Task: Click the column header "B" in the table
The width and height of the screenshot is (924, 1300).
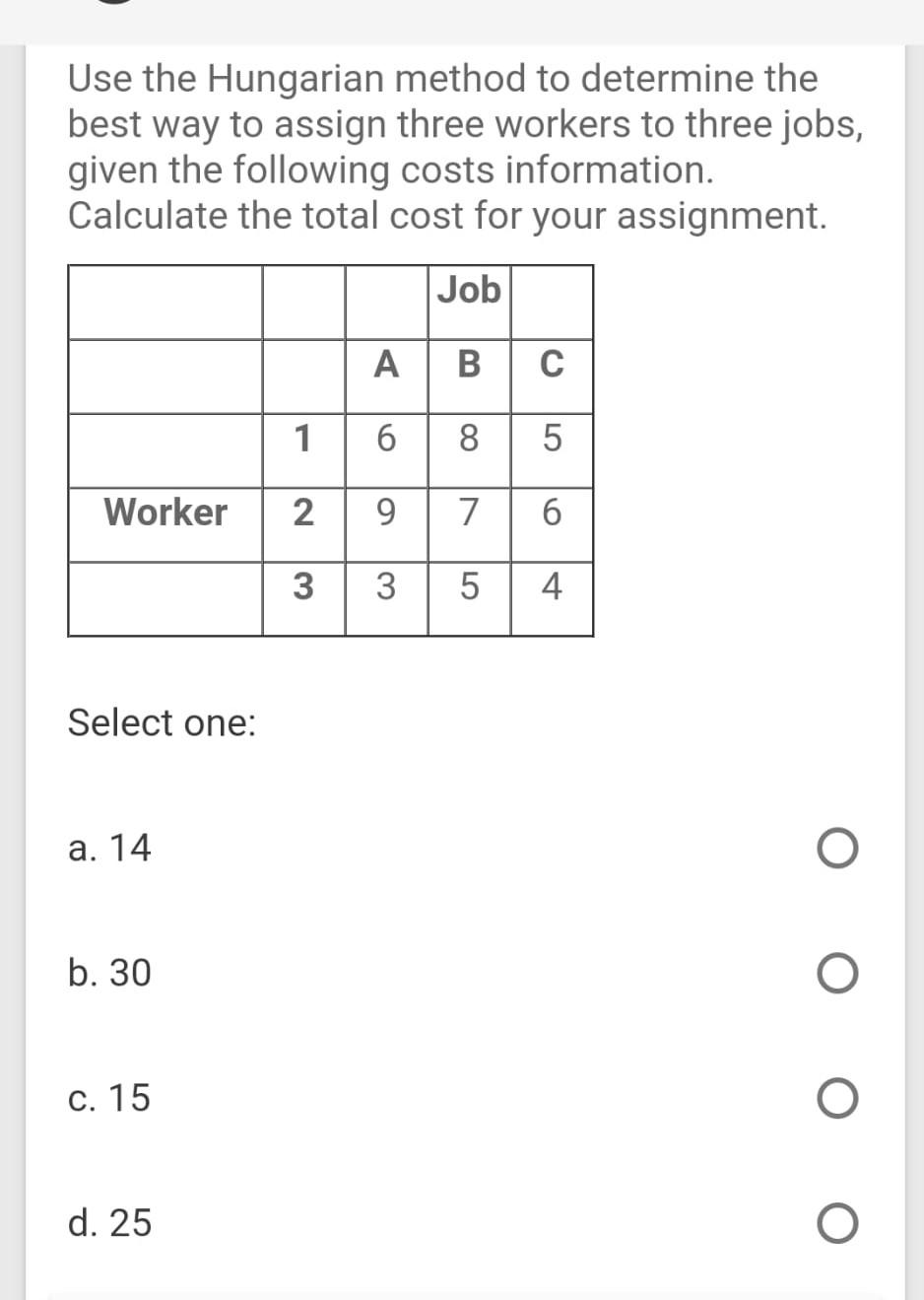Action: (x=468, y=365)
